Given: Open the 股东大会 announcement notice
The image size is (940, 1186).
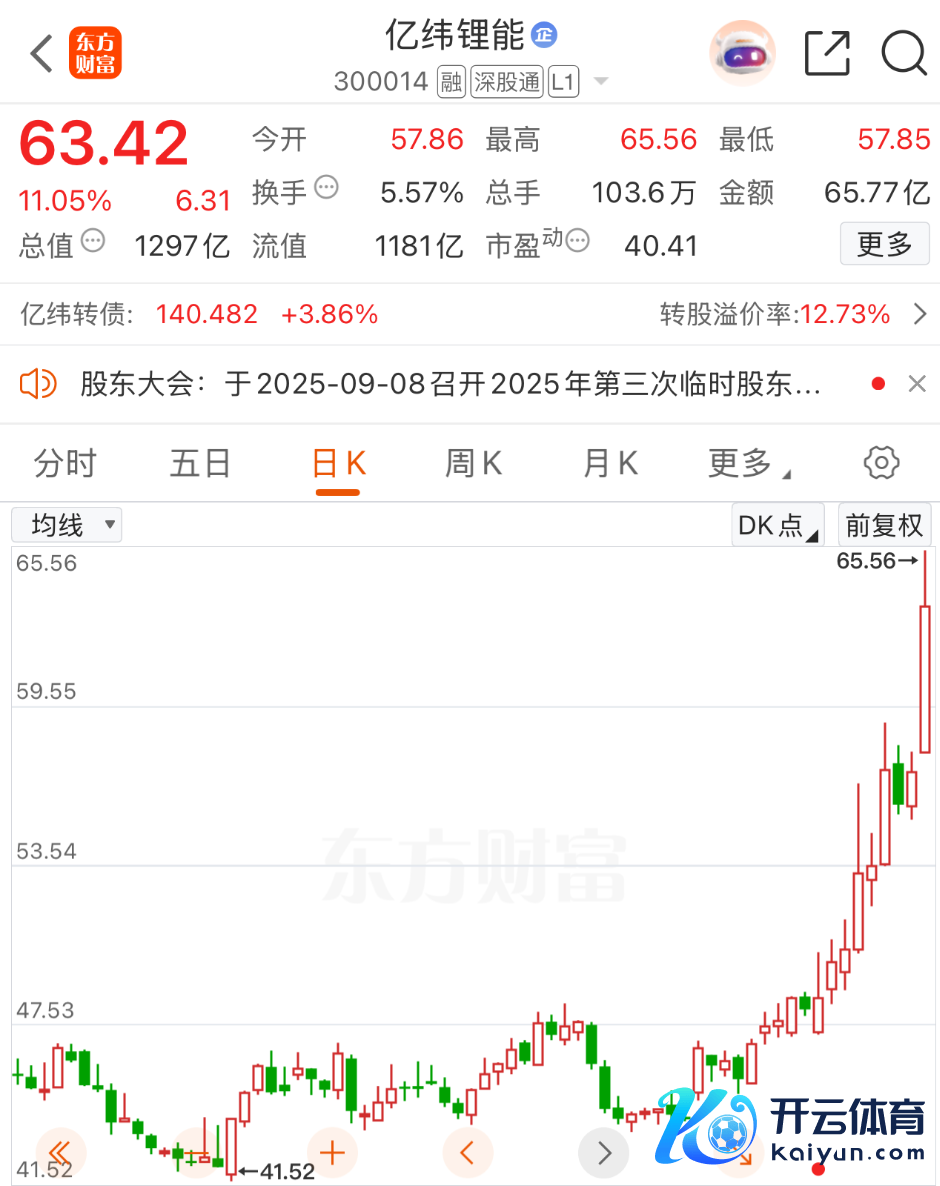Looking at the screenshot, I should tap(450, 384).
